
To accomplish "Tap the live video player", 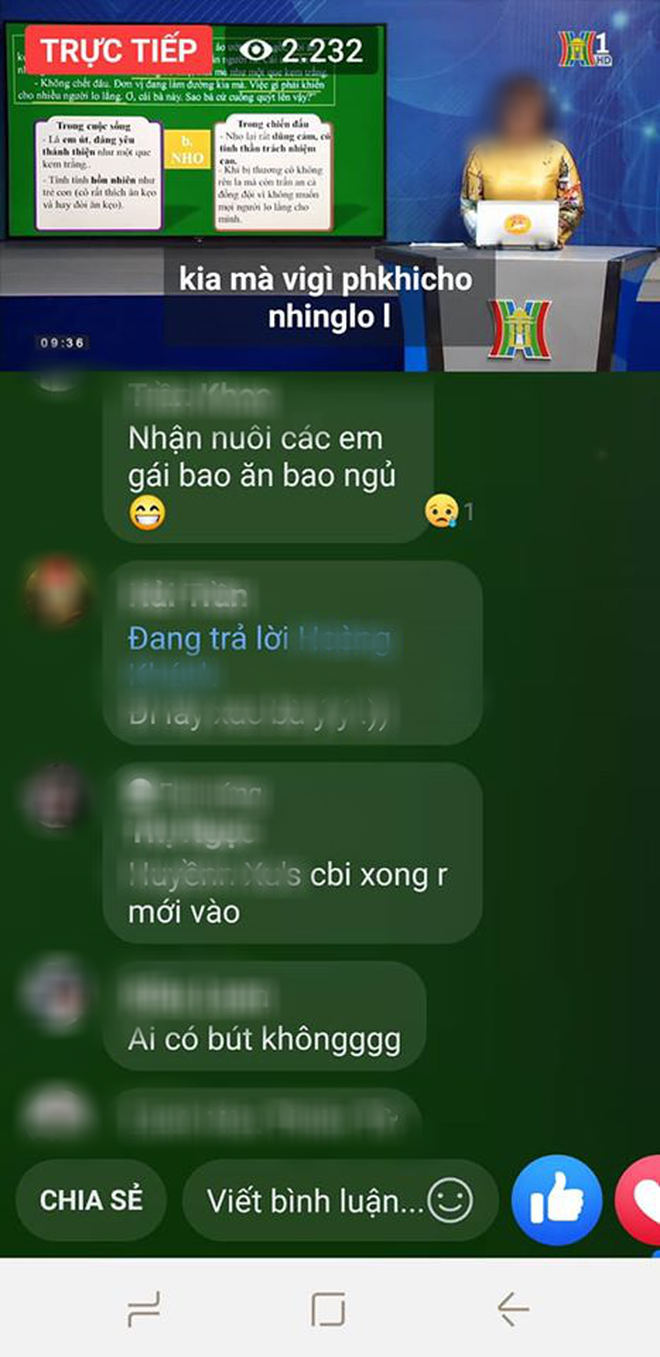I will click(330, 185).
